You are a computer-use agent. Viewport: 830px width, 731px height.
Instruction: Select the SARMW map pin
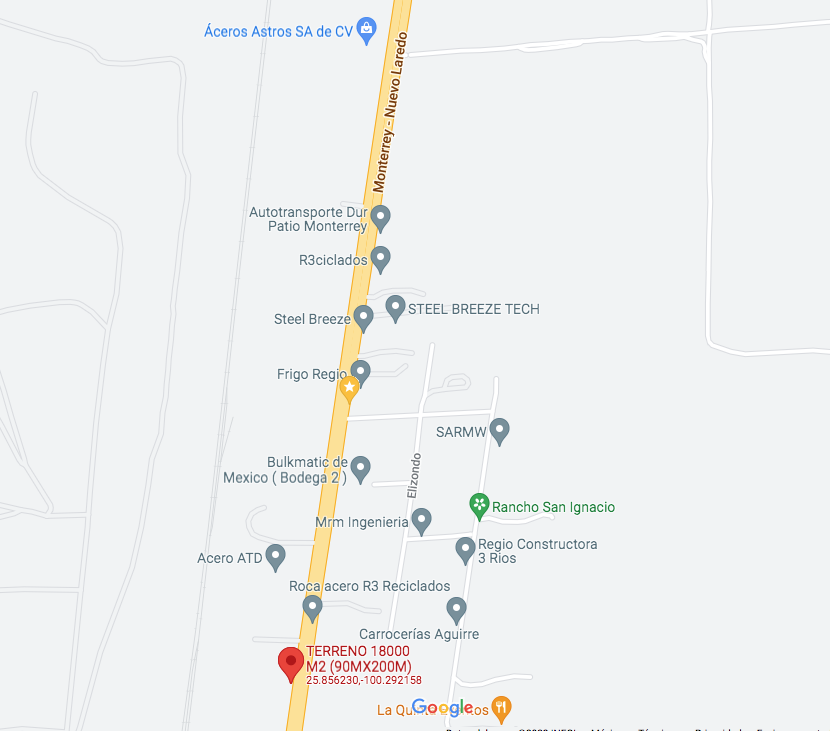[x=500, y=431]
